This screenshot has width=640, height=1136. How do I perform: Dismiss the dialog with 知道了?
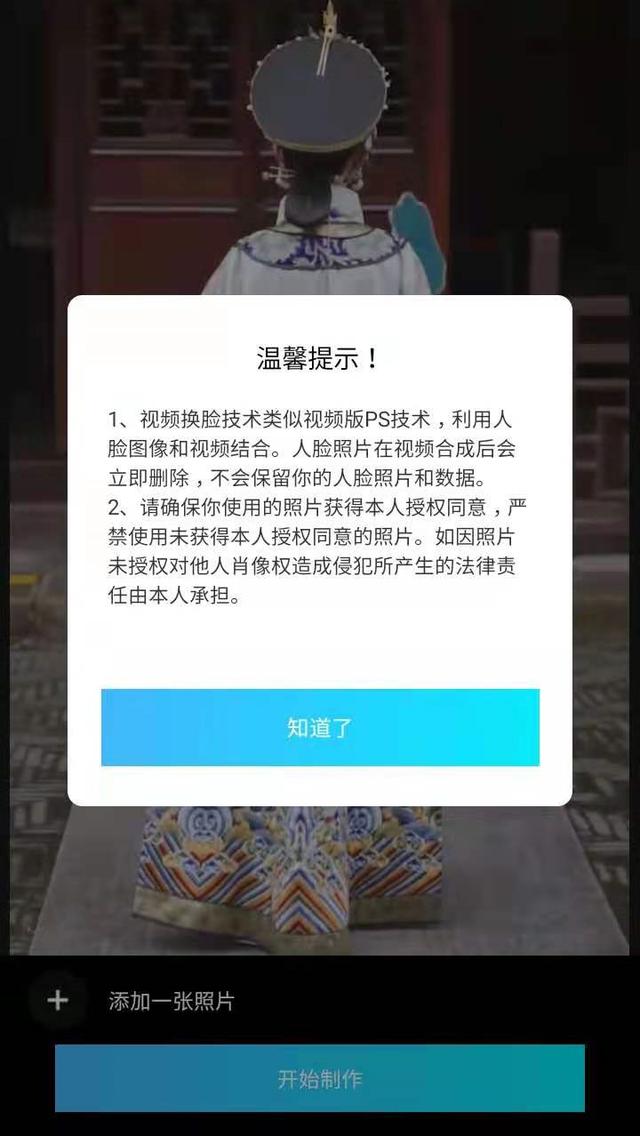tap(320, 727)
